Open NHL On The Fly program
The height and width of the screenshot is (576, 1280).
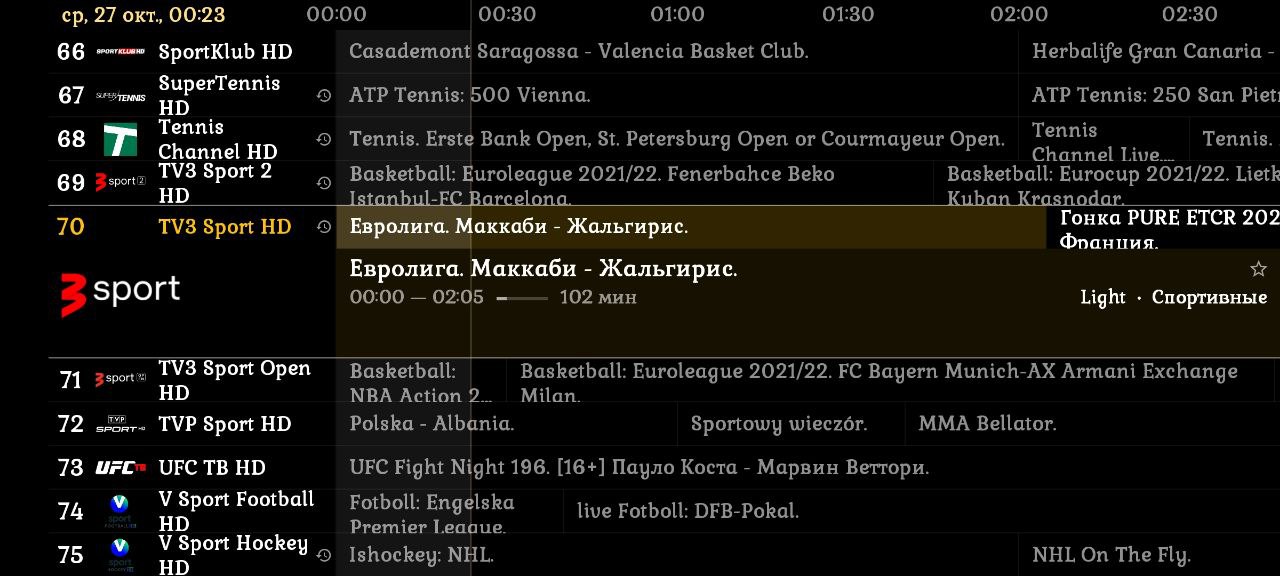point(1111,555)
